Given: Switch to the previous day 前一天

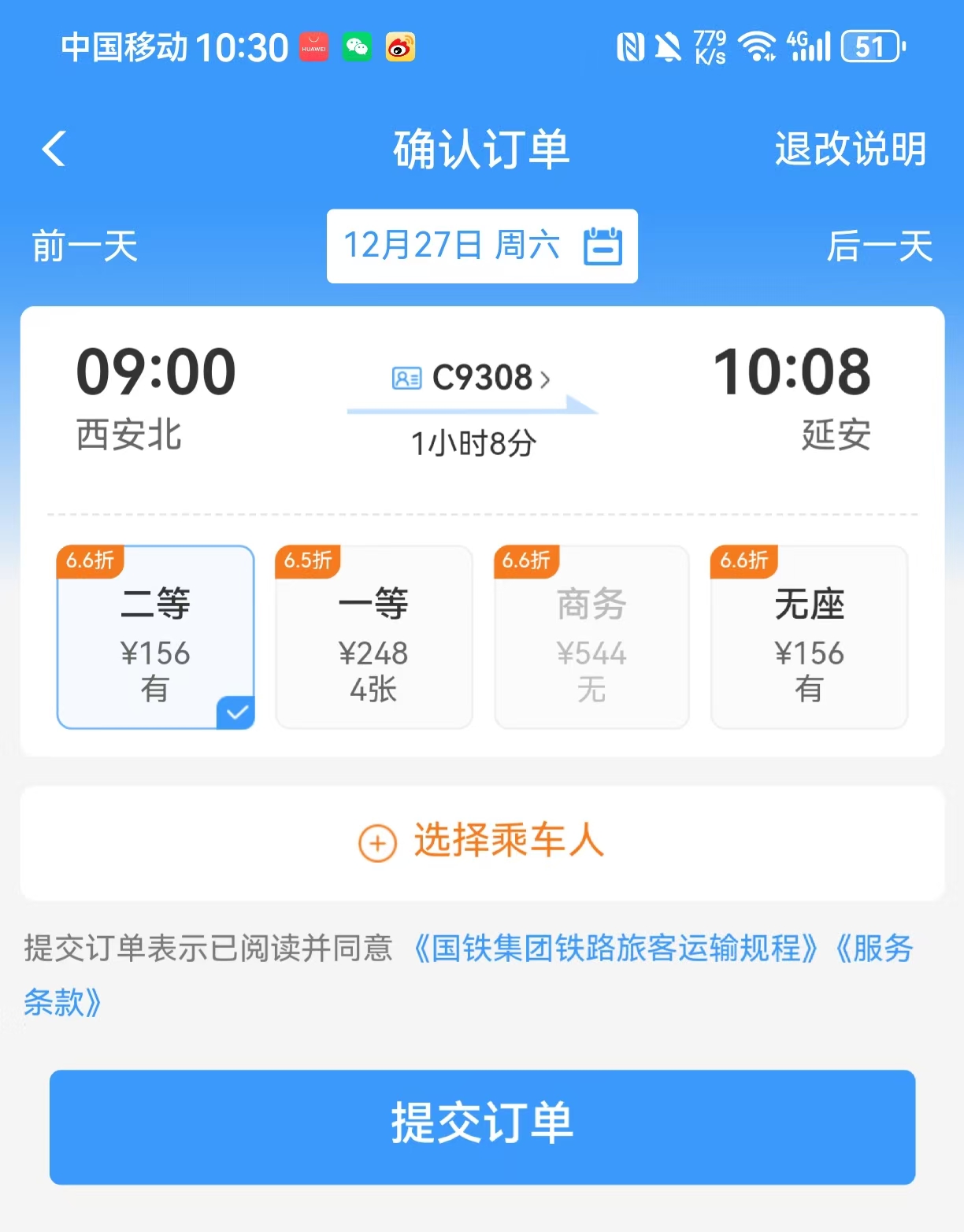Looking at the screenshot, I should point(84,246).
